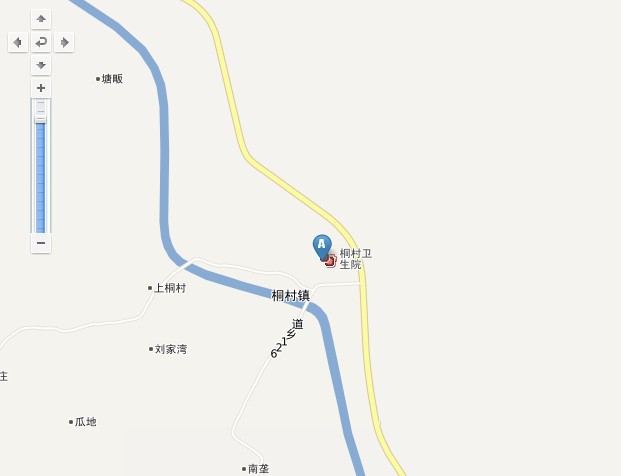
Task: Zoom in with the plus button
Action: (x=41, y=88)
